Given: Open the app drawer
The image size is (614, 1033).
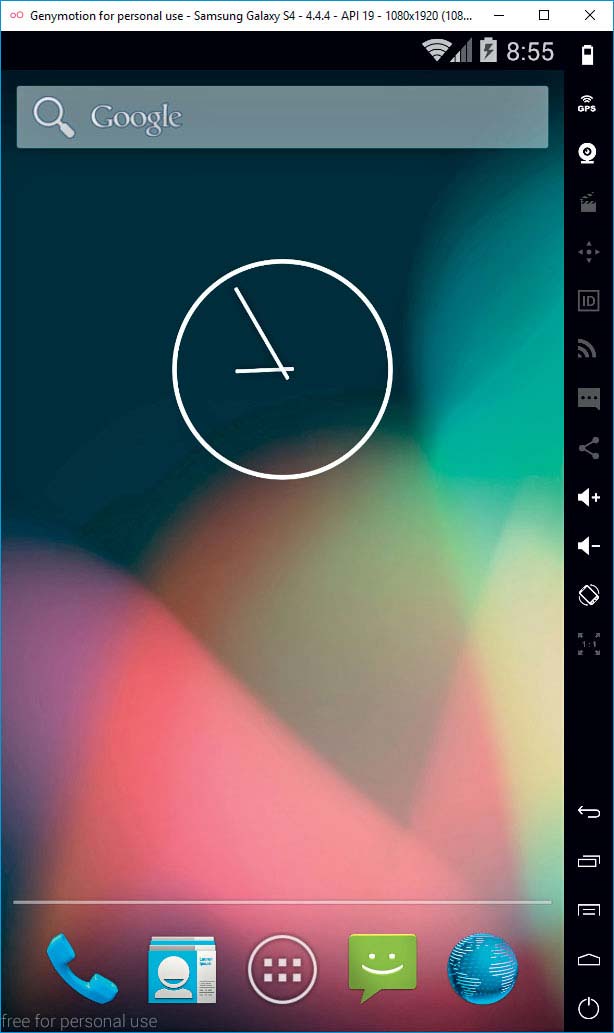Looking at the screenshot, I should 282,969.
